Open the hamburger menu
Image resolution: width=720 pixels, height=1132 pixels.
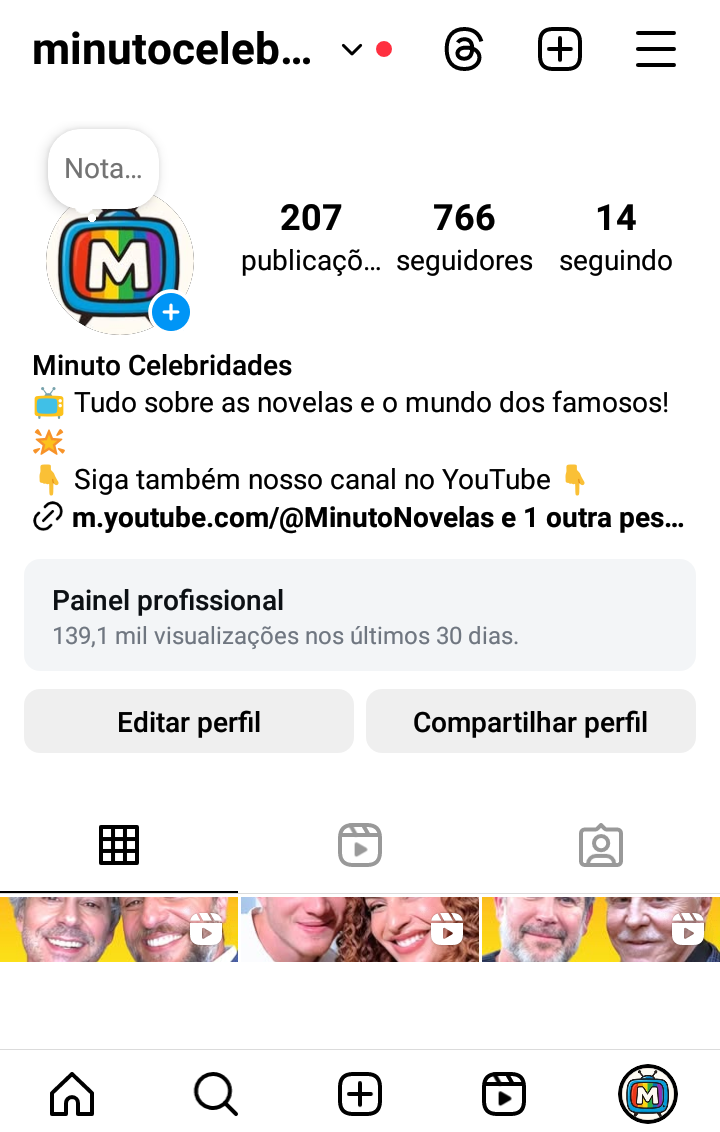click(656, 49)
